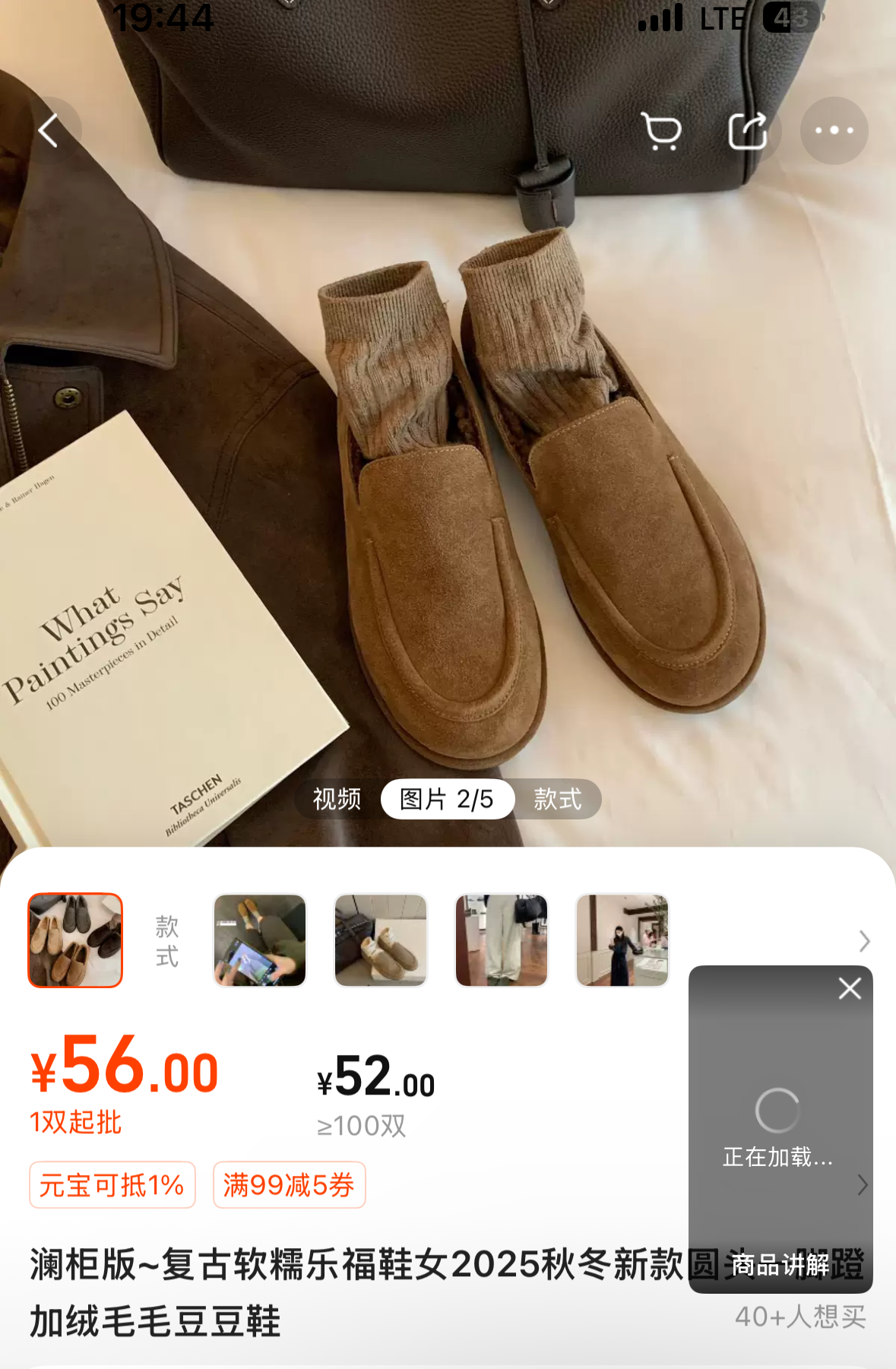
Task: View thumbnail of woman in black dress
Action: point(622,940)
